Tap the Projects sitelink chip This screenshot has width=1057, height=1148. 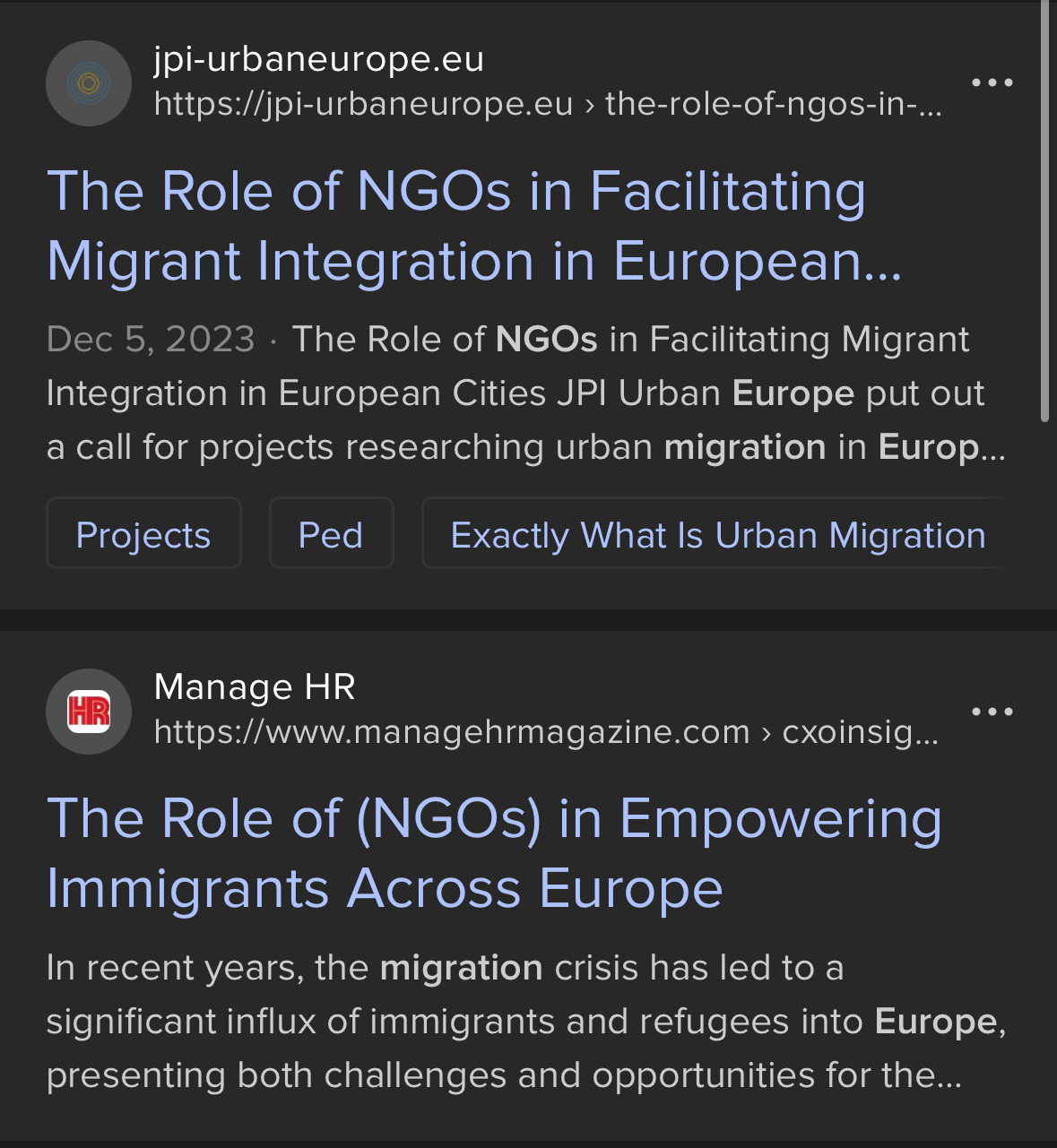pos(143,535)
